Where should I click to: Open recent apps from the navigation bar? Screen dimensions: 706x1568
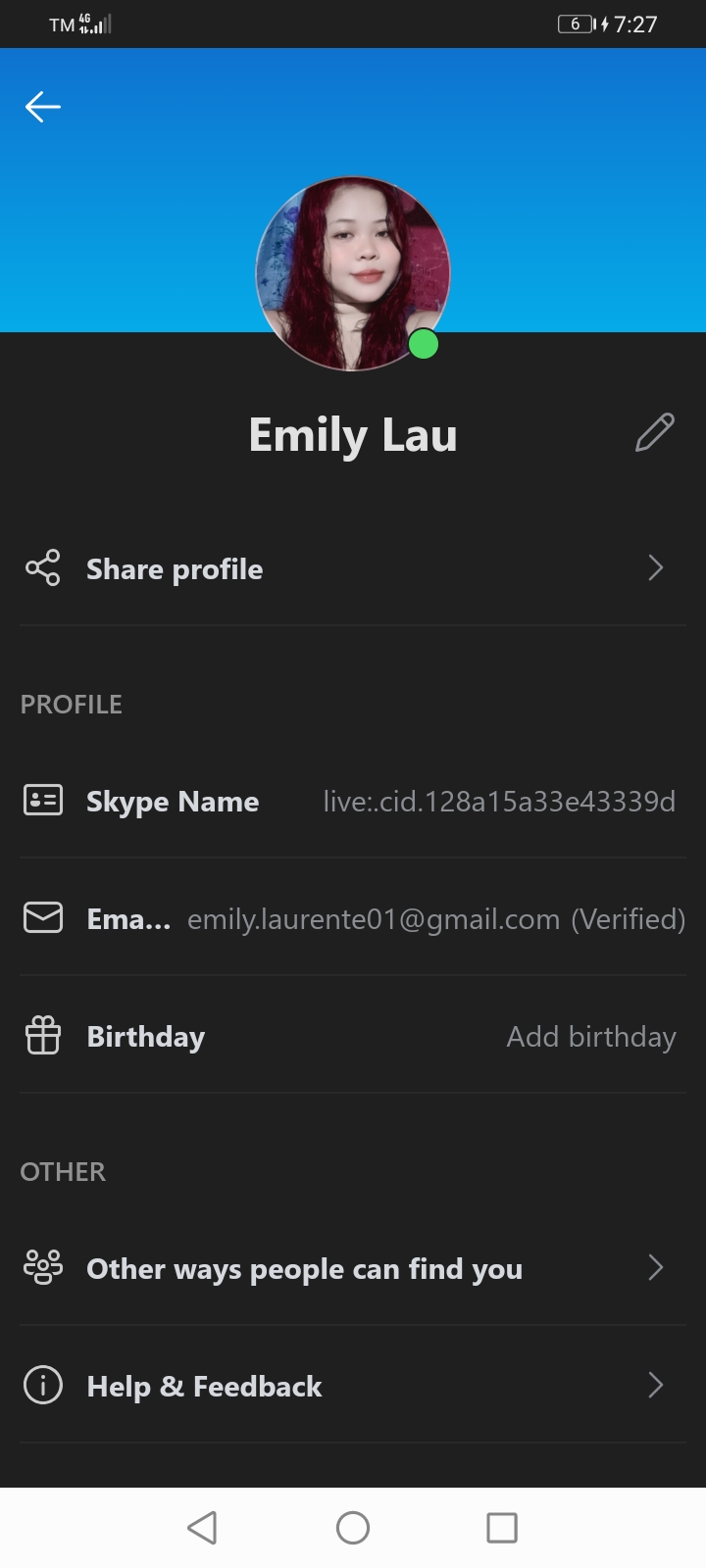pos(502,1527)
